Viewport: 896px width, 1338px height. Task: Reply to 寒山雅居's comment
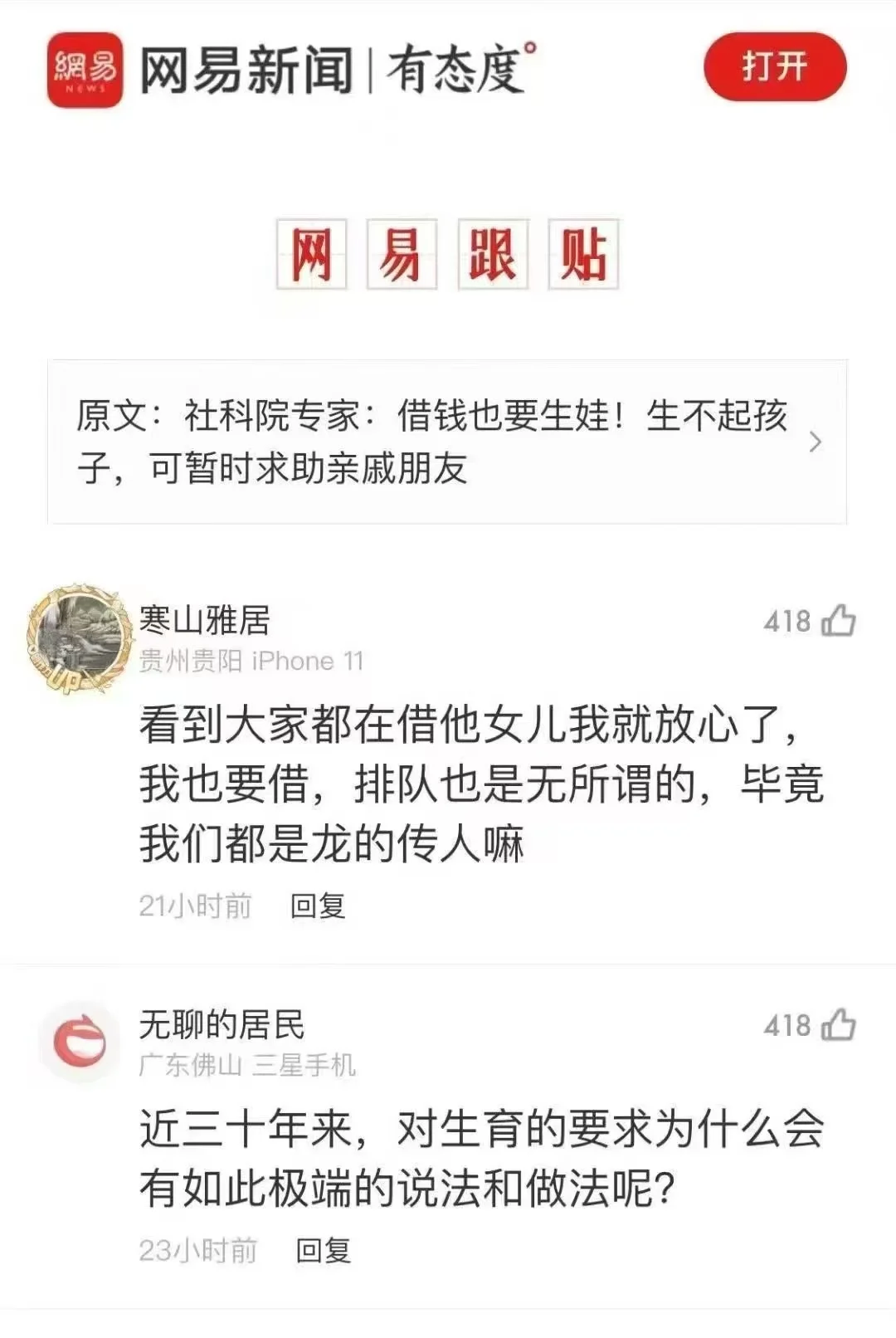[318, 906]
